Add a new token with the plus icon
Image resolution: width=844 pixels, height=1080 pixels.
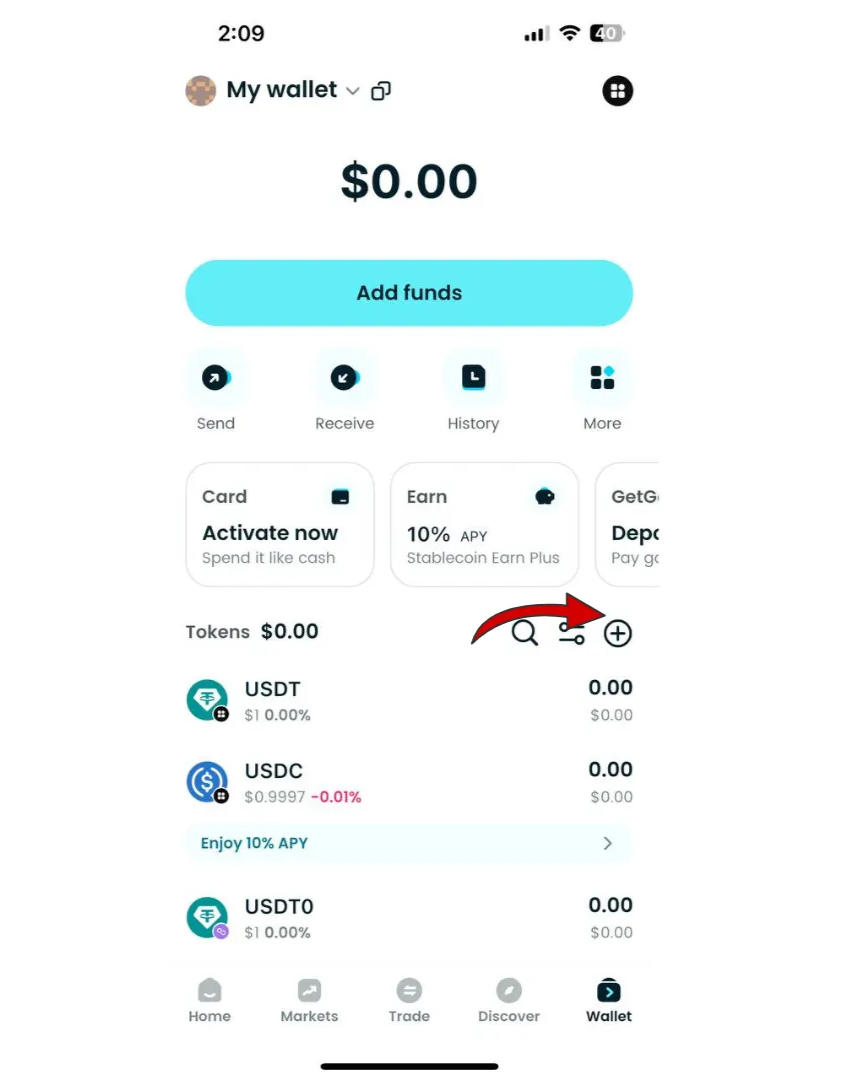[618, 633]
